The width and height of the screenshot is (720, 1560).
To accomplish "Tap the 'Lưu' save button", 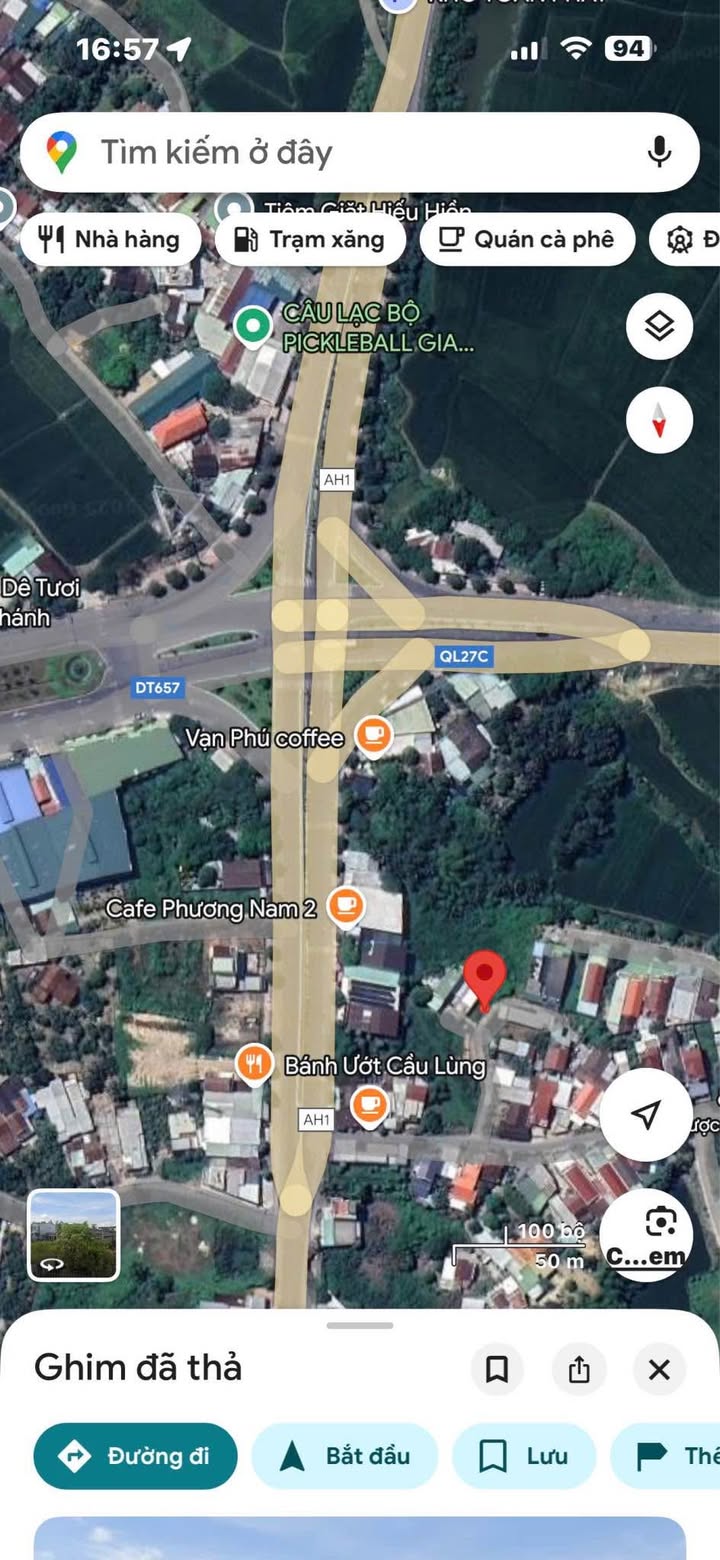I will coord(524,1456).
